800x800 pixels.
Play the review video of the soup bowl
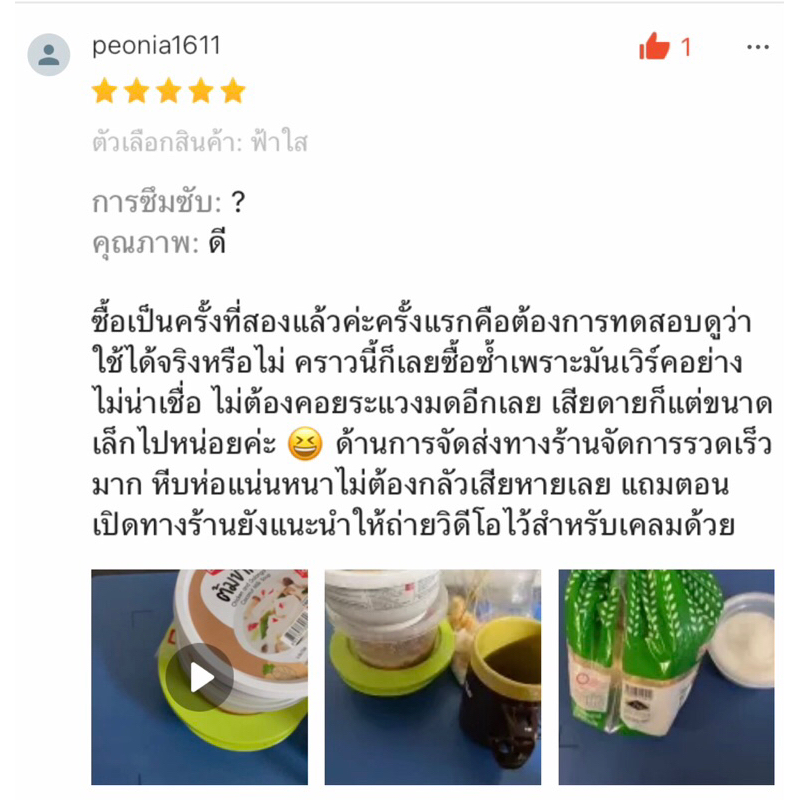click(x=199, y=677)
